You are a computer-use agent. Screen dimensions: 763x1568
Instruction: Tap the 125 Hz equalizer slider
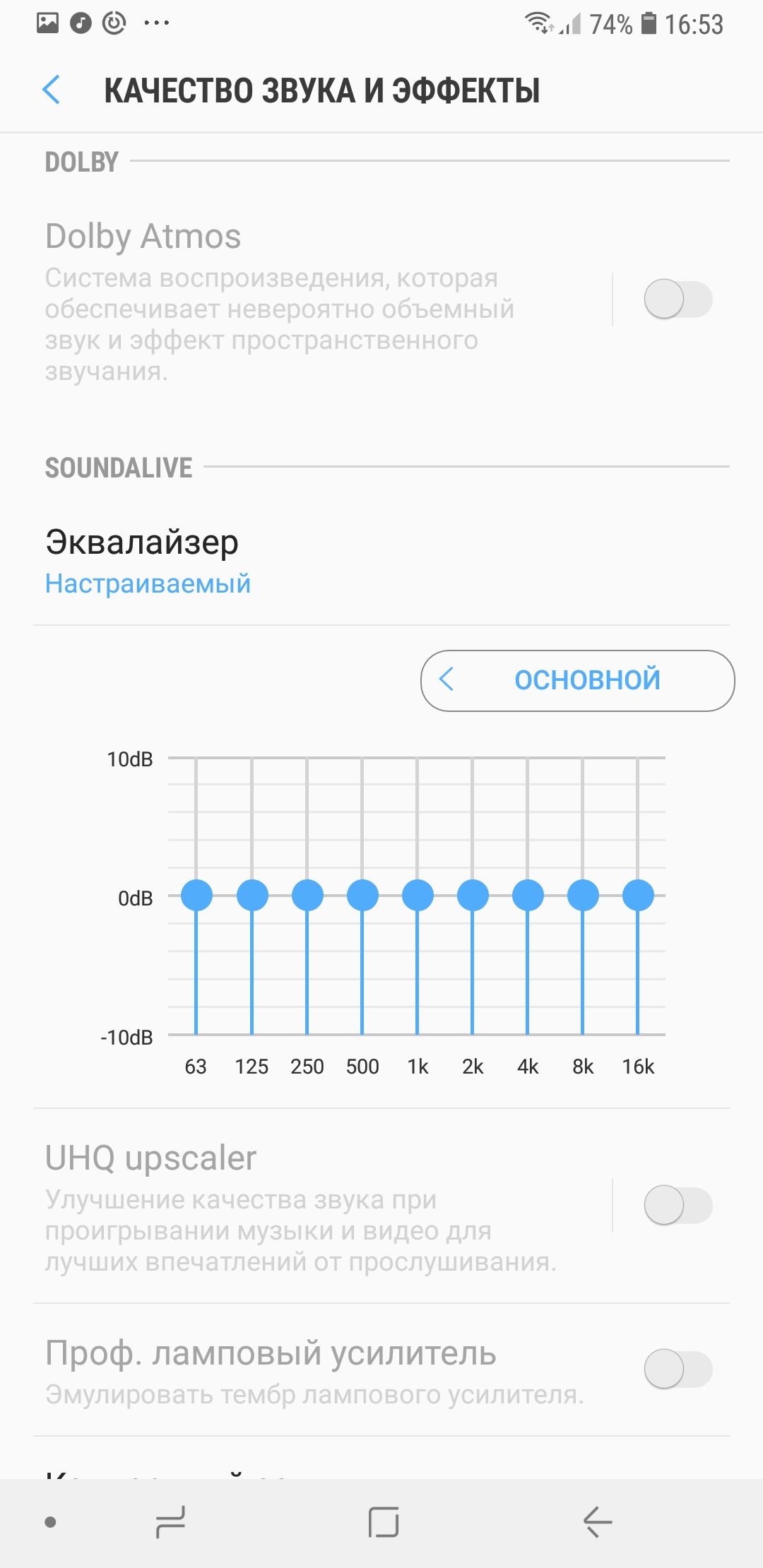pyautogui.click(x=252, y=896)
